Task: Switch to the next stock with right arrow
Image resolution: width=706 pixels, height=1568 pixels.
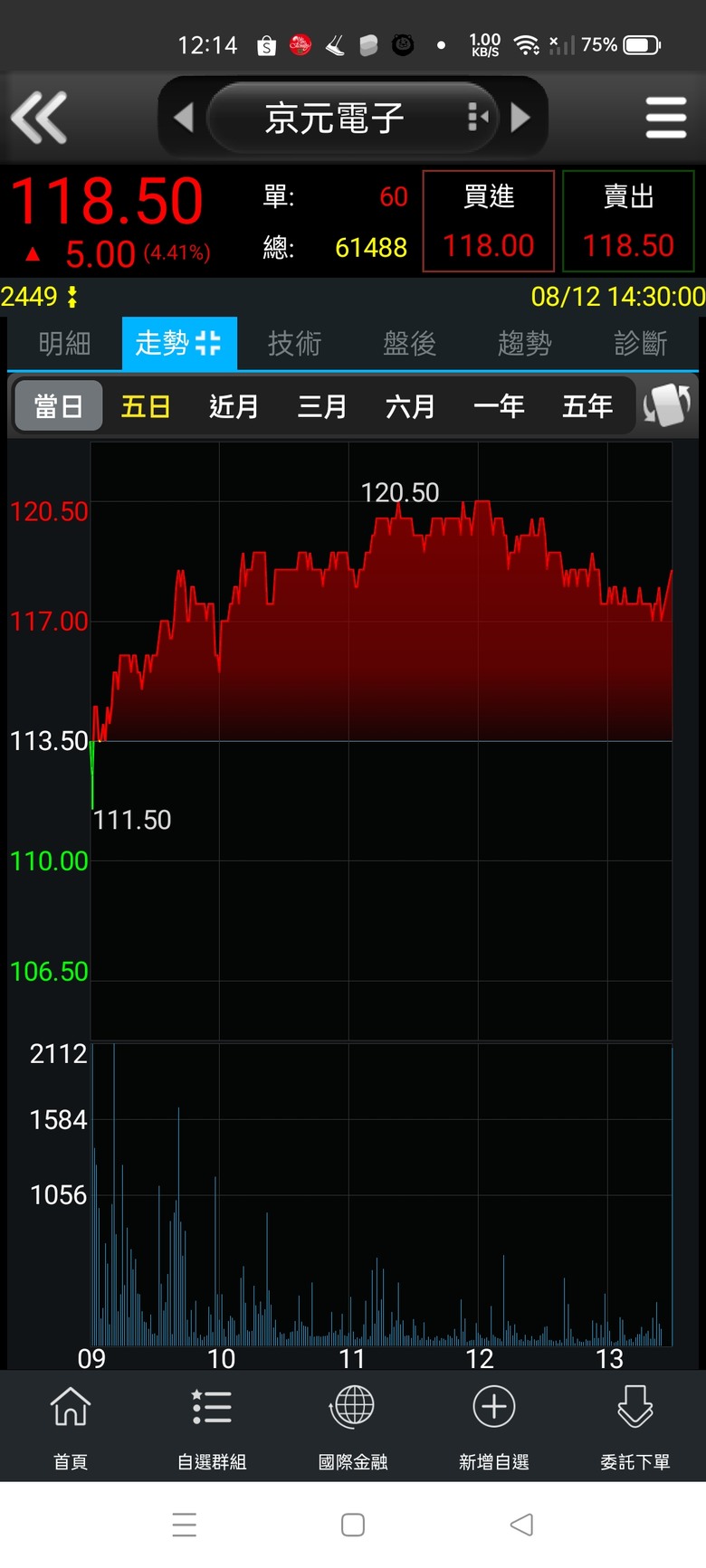Action: [520, 118]
